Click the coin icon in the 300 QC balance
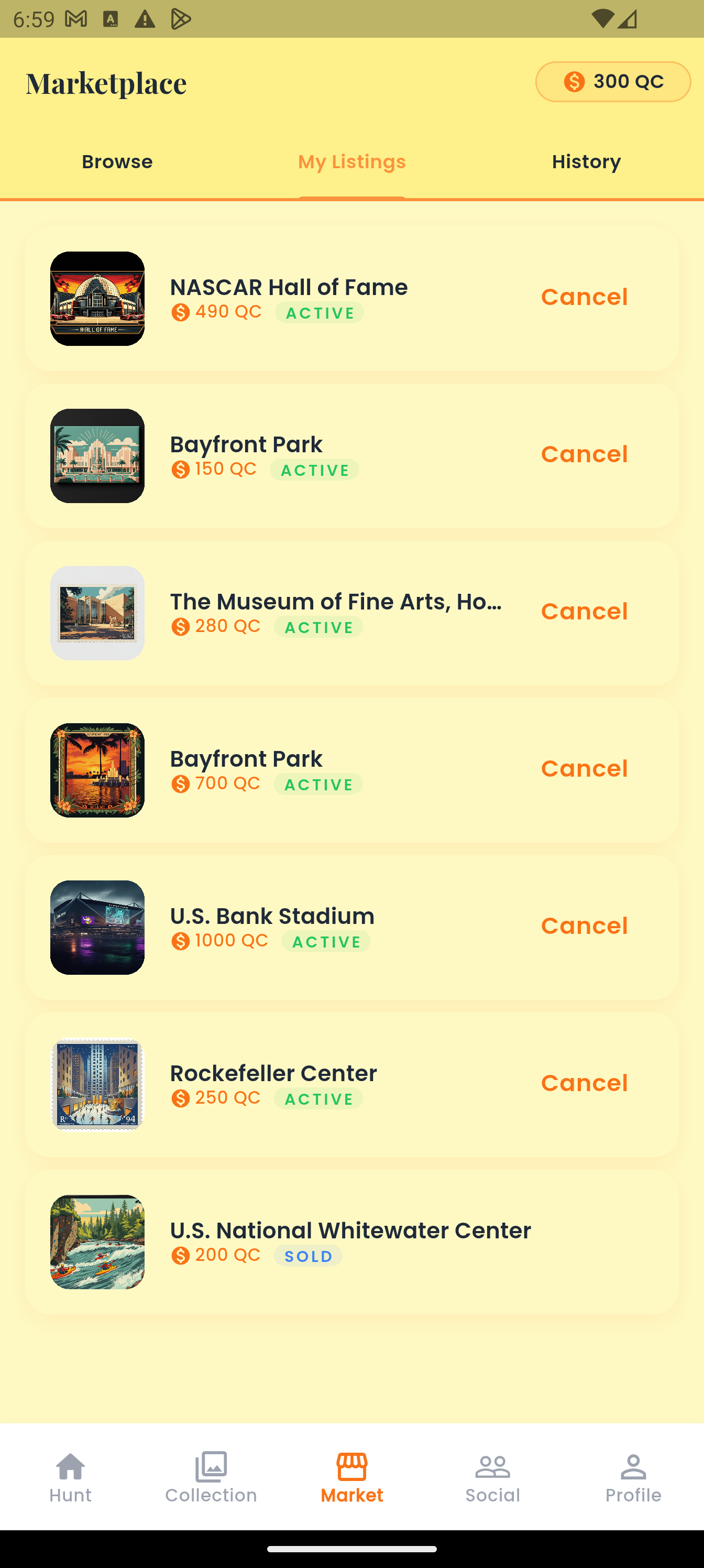The image size is (704, 1568). pyautogui.click(x=573, y=81)
